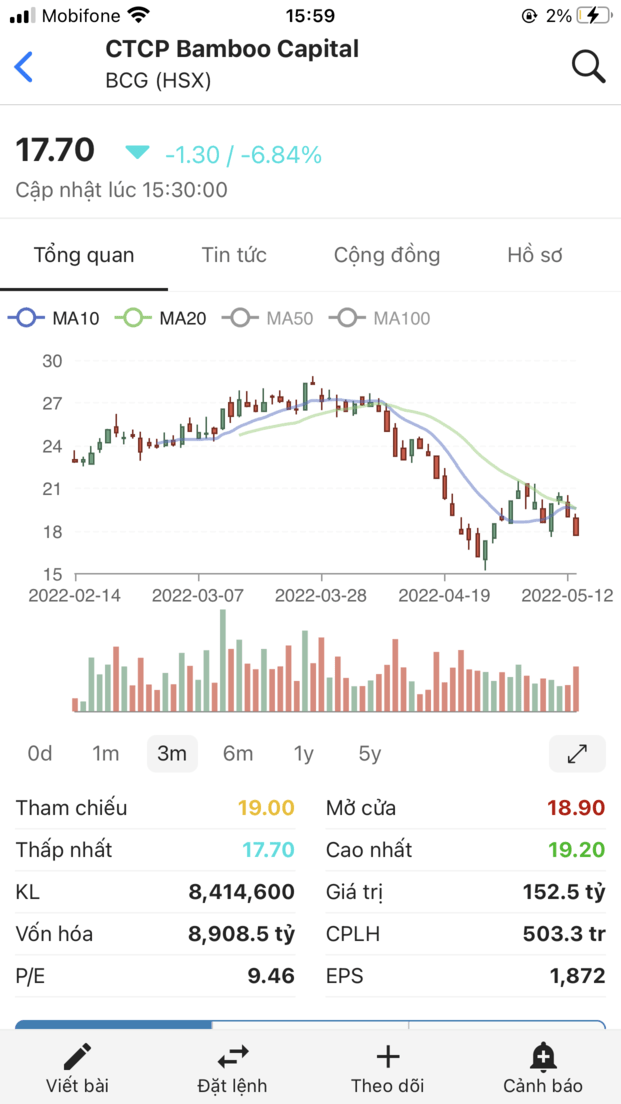Toggle the MA10 indicator line
Image resolution: width=621 pixels, height=1104 pixels.
click(55, 319)
